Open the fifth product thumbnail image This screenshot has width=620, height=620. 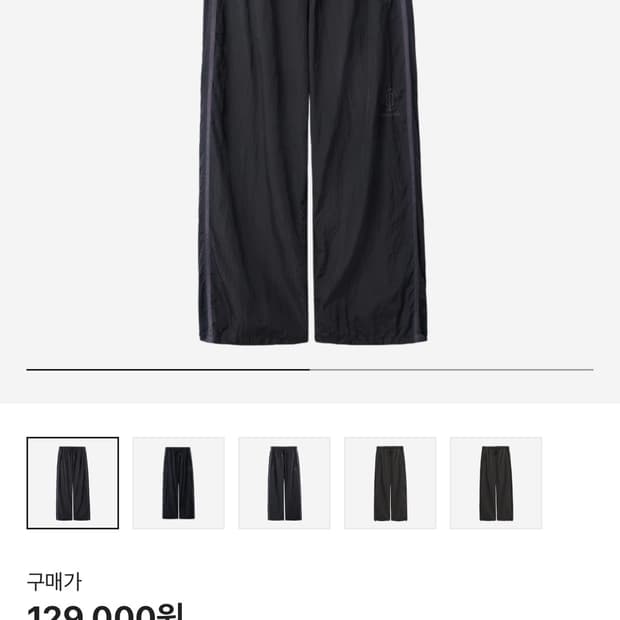click(x=496, y=483)
